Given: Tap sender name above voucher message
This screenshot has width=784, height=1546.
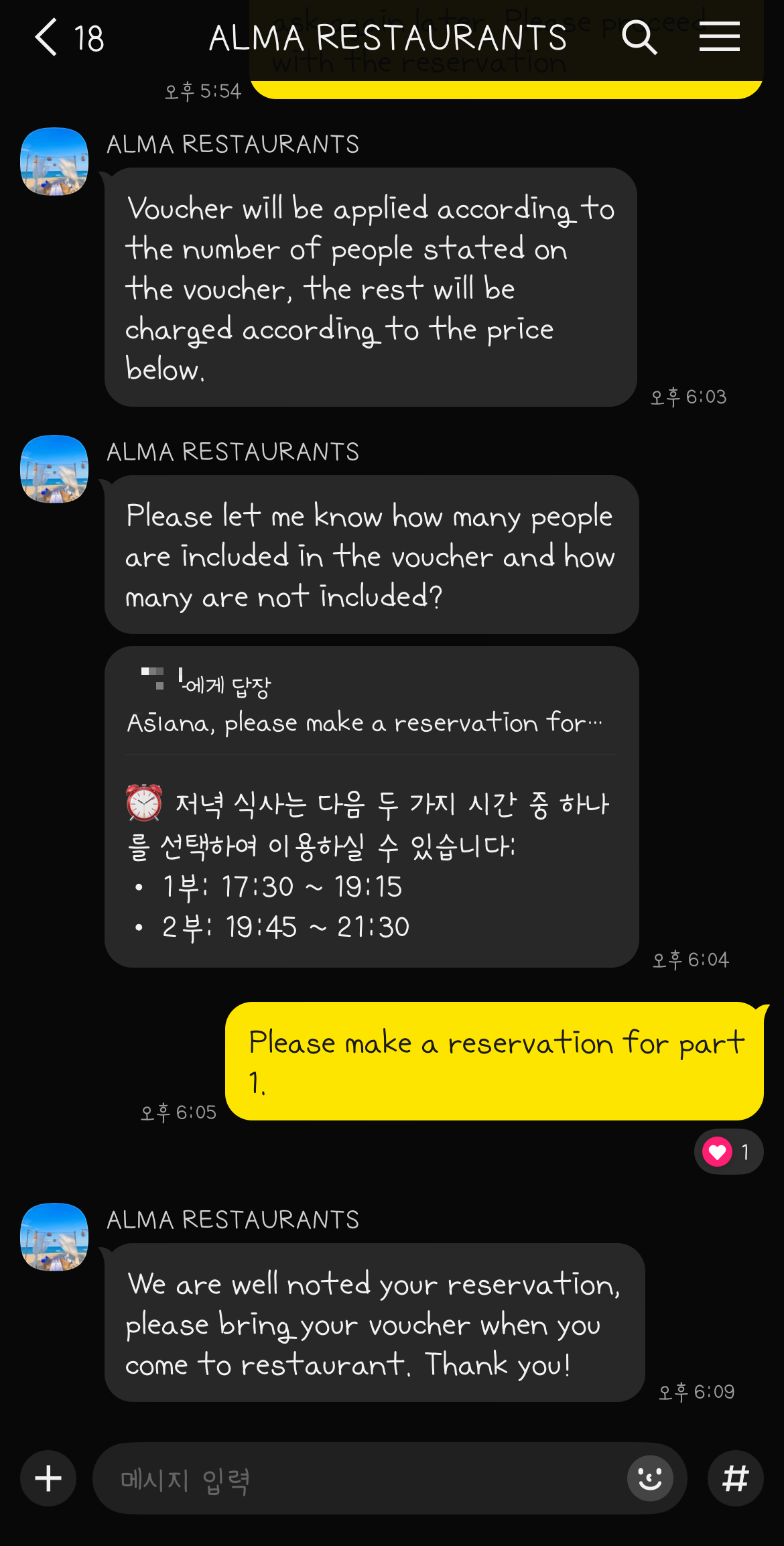Looking at the screenshot, I should pos(232,143).
